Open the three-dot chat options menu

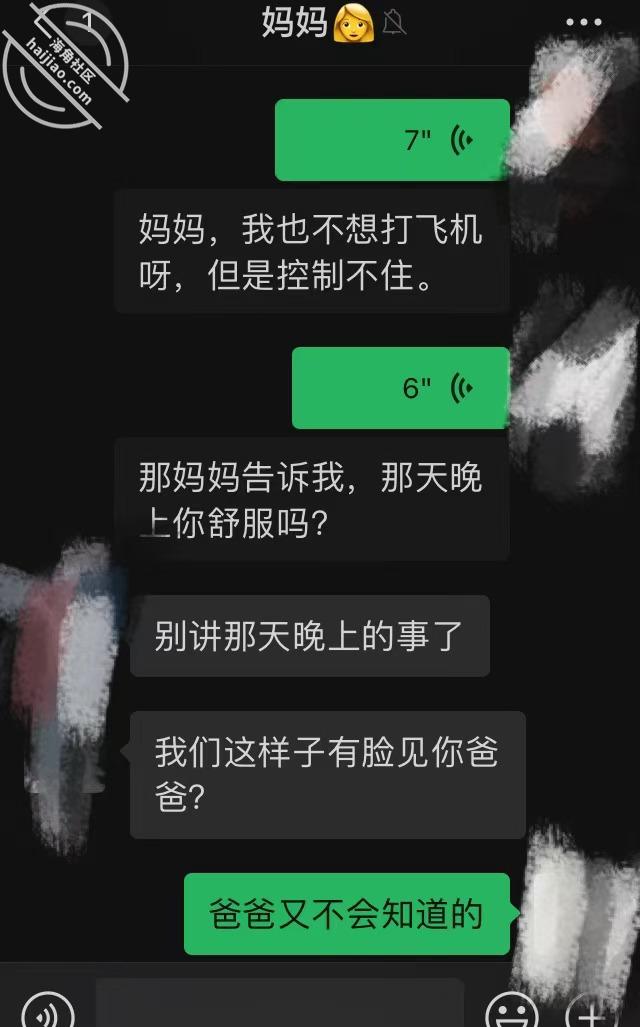[583, 22]
